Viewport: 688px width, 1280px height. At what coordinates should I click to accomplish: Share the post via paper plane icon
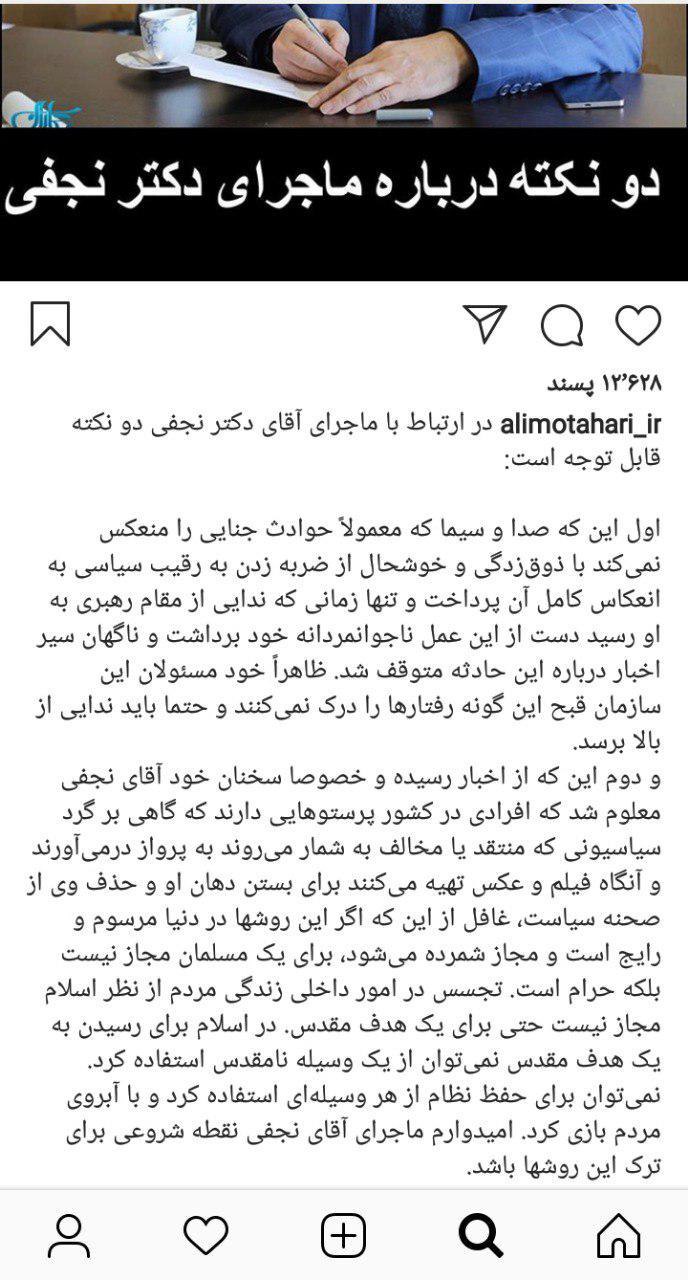pos(485,326)
